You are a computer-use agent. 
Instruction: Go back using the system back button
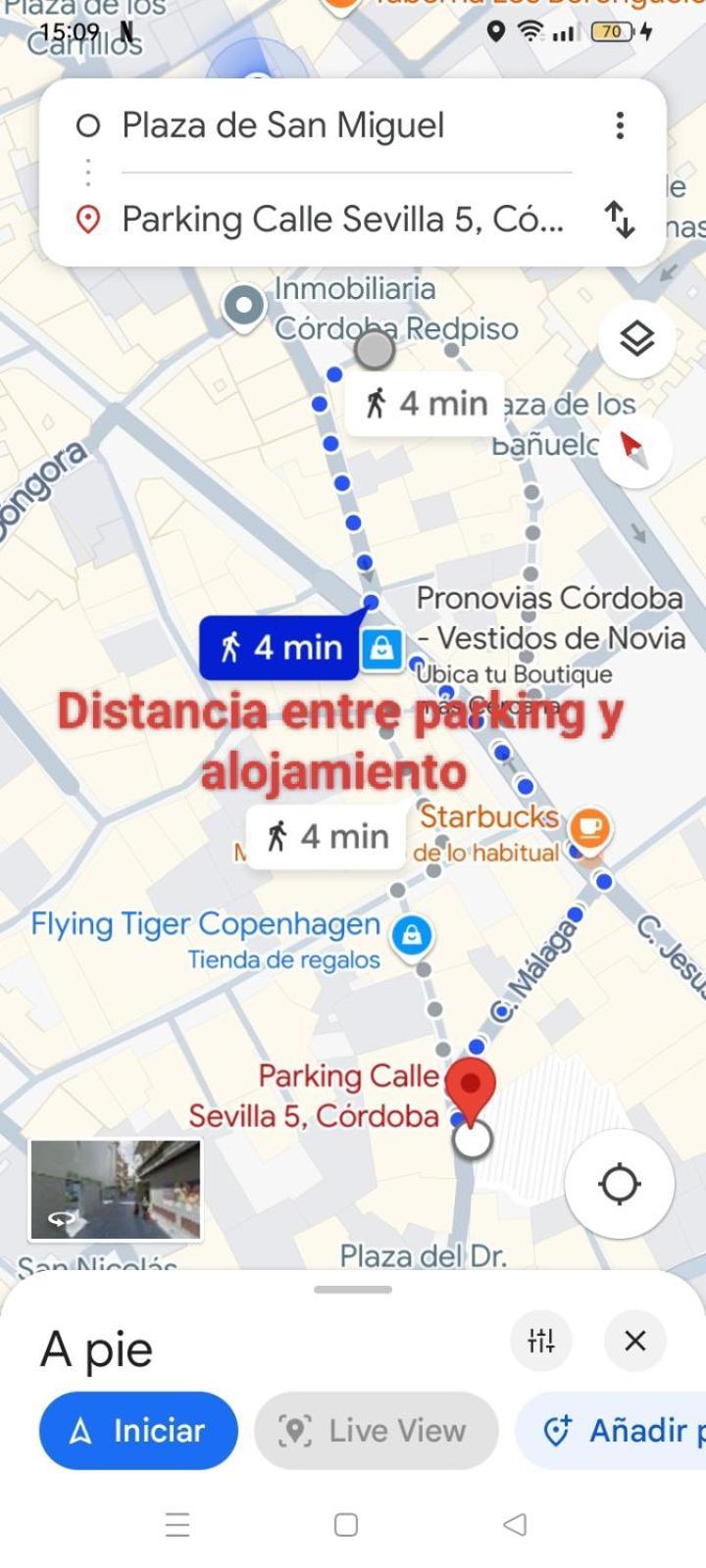coord(515,1524)
